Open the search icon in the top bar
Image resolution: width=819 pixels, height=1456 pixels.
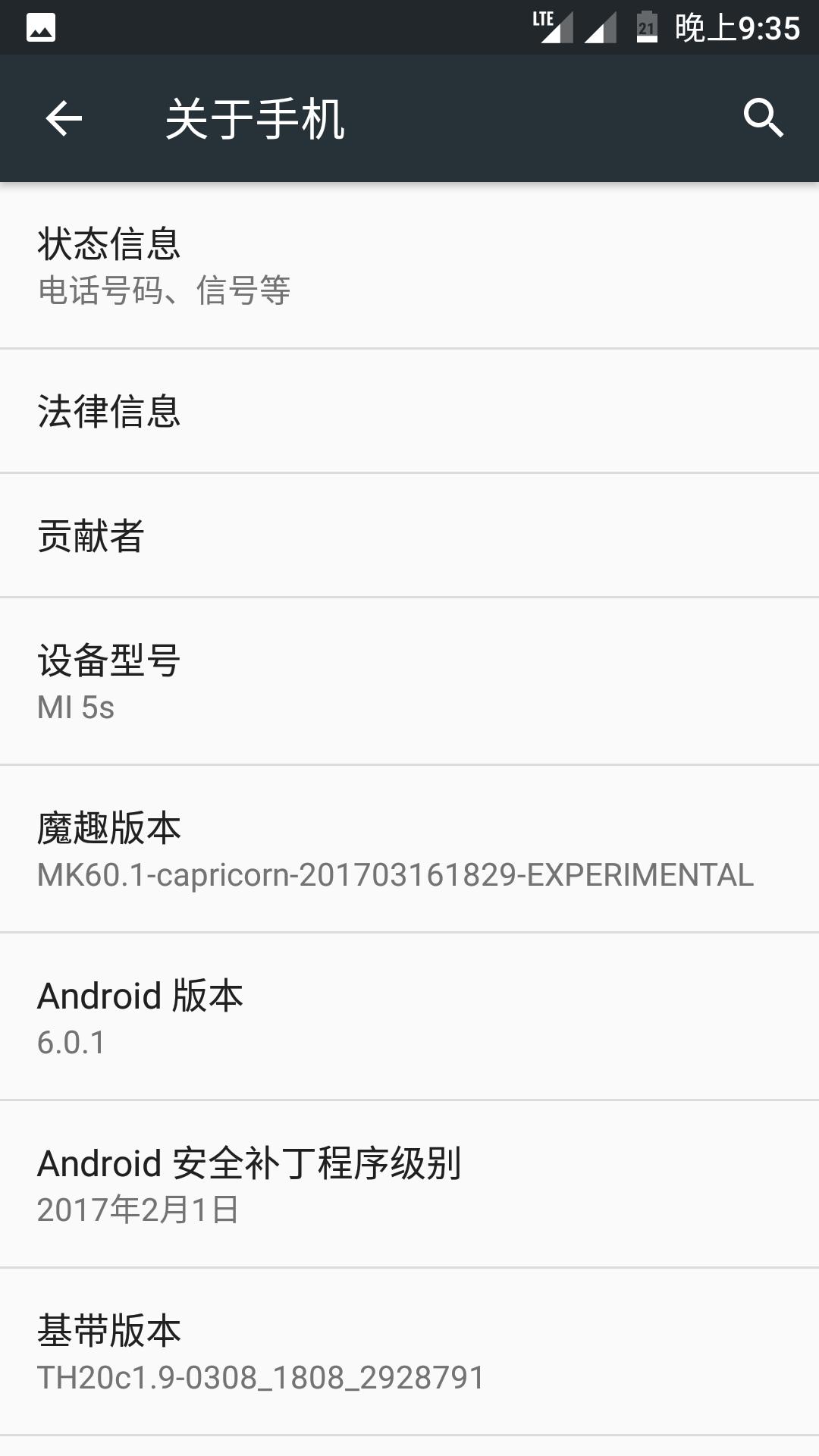[765, 118]
